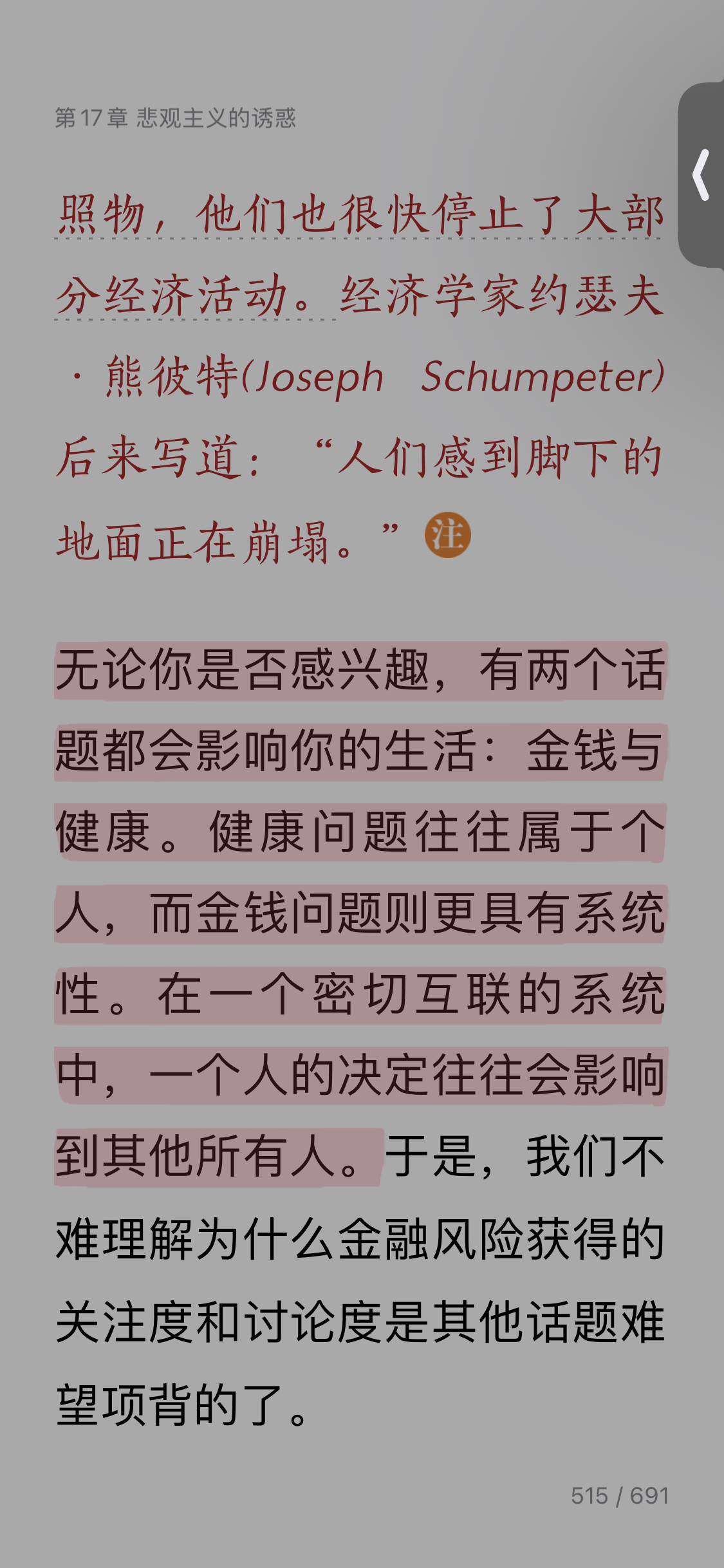Screen dimensions: 724x1568
Task: Expand the side panel arrow handle
Action: pyautogui.click(x=701, y=175)
